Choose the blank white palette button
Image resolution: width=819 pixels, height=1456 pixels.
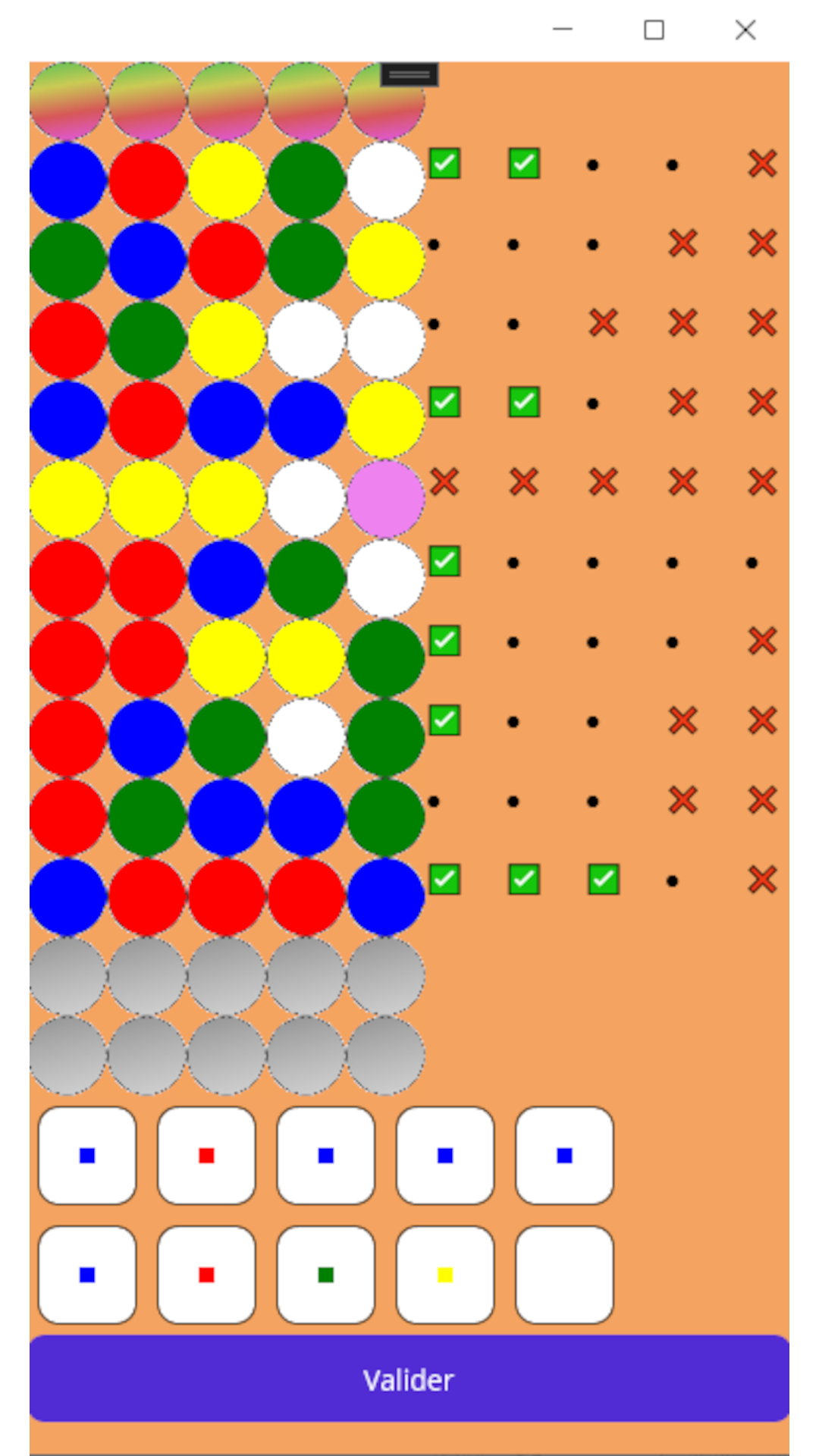click(564, 1275)
